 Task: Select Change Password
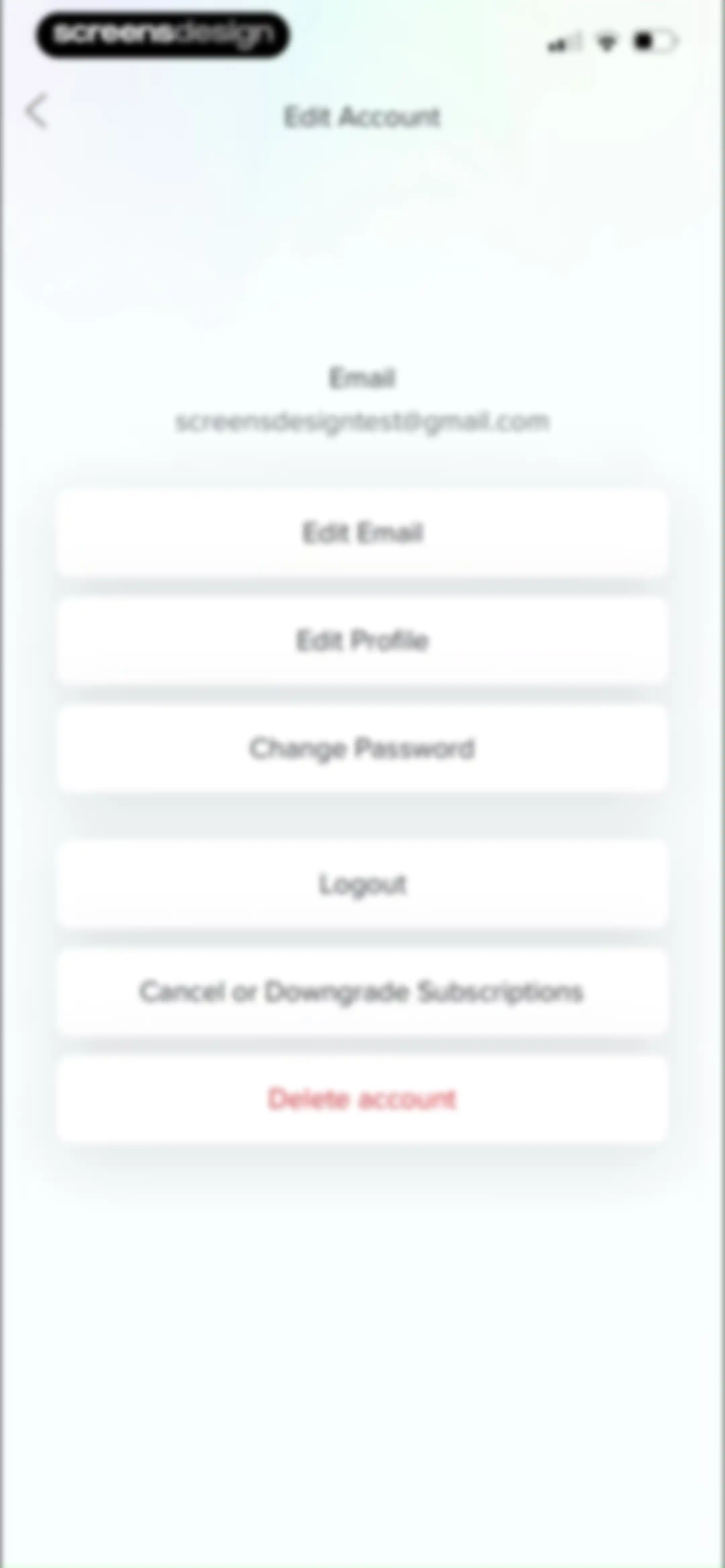coord(362,749)
